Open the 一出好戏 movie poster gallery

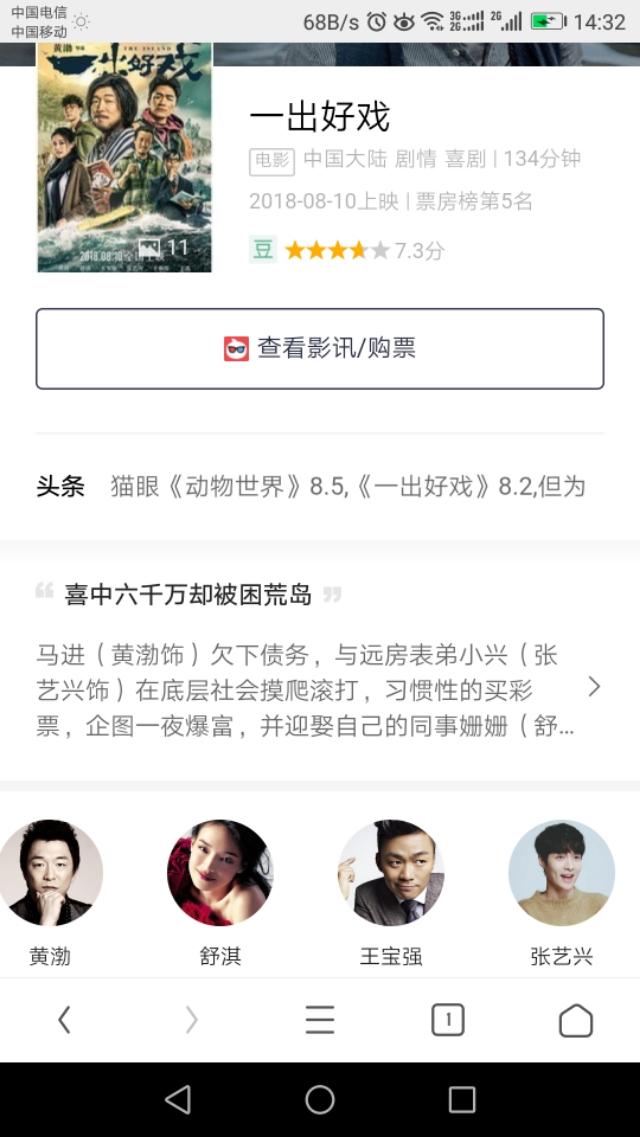124,157
